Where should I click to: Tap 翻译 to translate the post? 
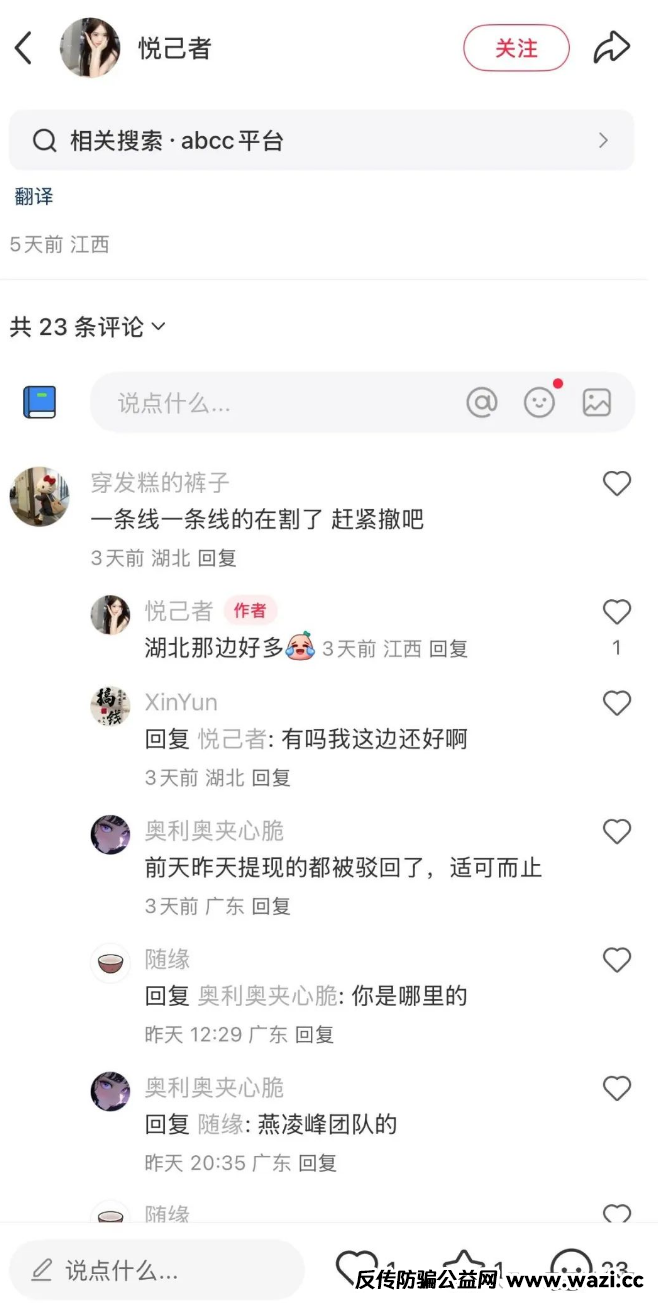(34, 197)
